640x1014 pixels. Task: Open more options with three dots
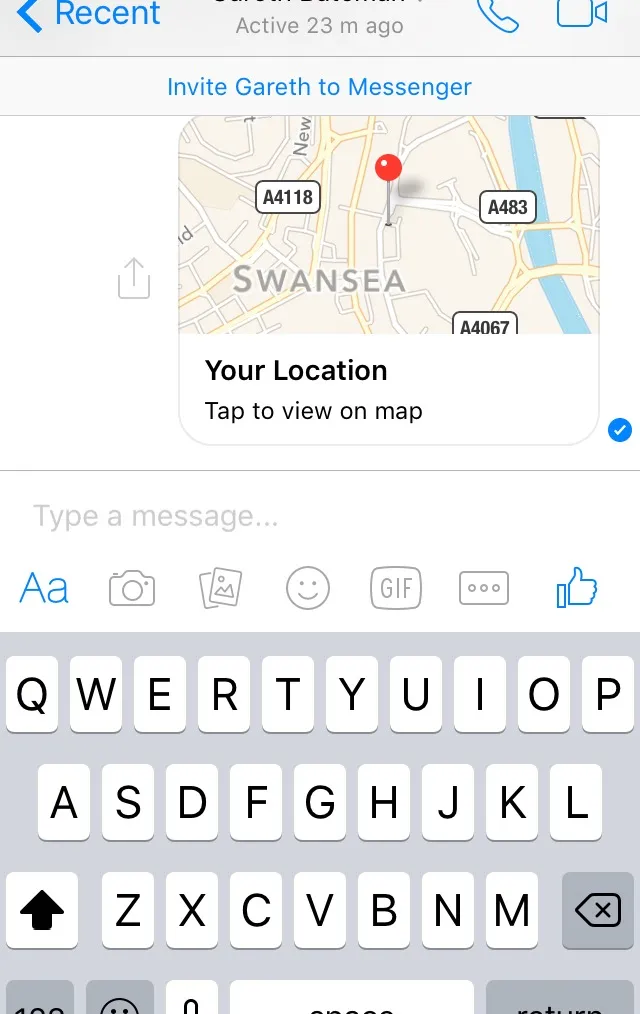[x=484, y=588]
